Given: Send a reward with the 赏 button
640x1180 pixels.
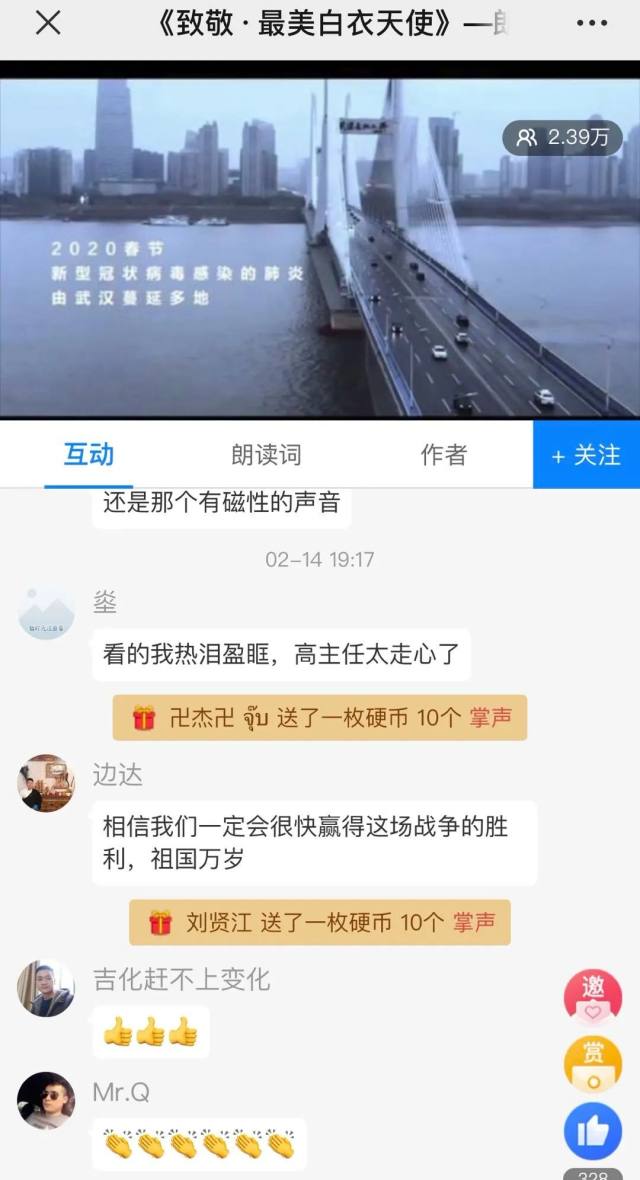Looking at the screenshot, I should click(593, 1063).
